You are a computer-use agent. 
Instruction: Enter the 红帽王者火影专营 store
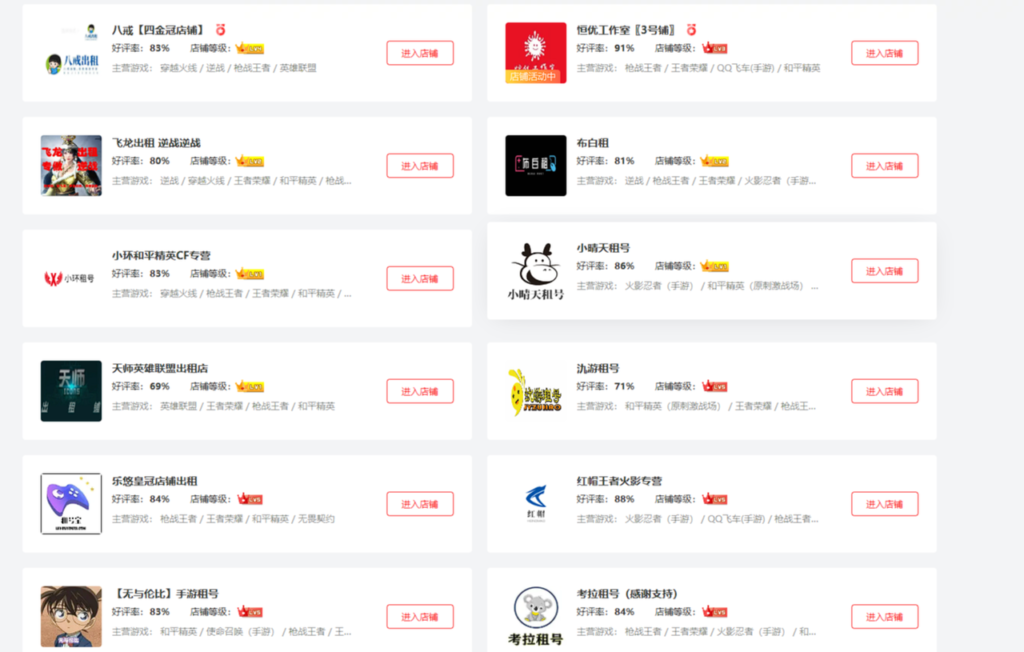coord(884,504)
